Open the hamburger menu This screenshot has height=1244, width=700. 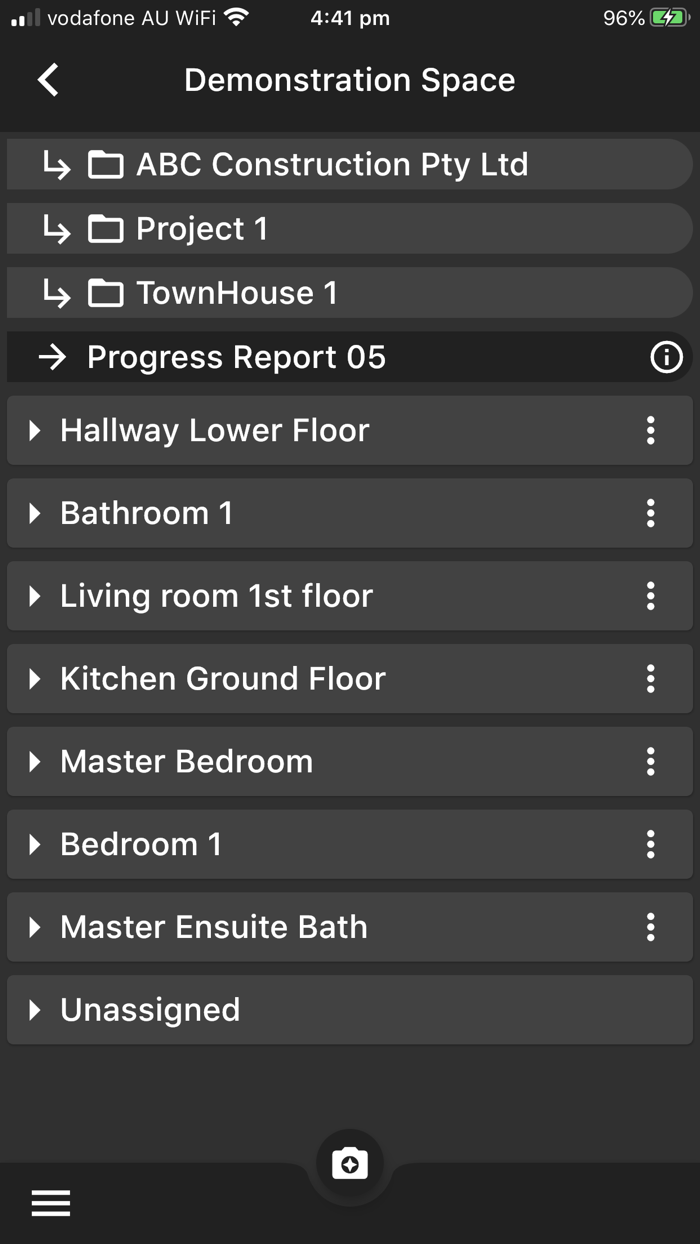click(x=51, y=1204)
